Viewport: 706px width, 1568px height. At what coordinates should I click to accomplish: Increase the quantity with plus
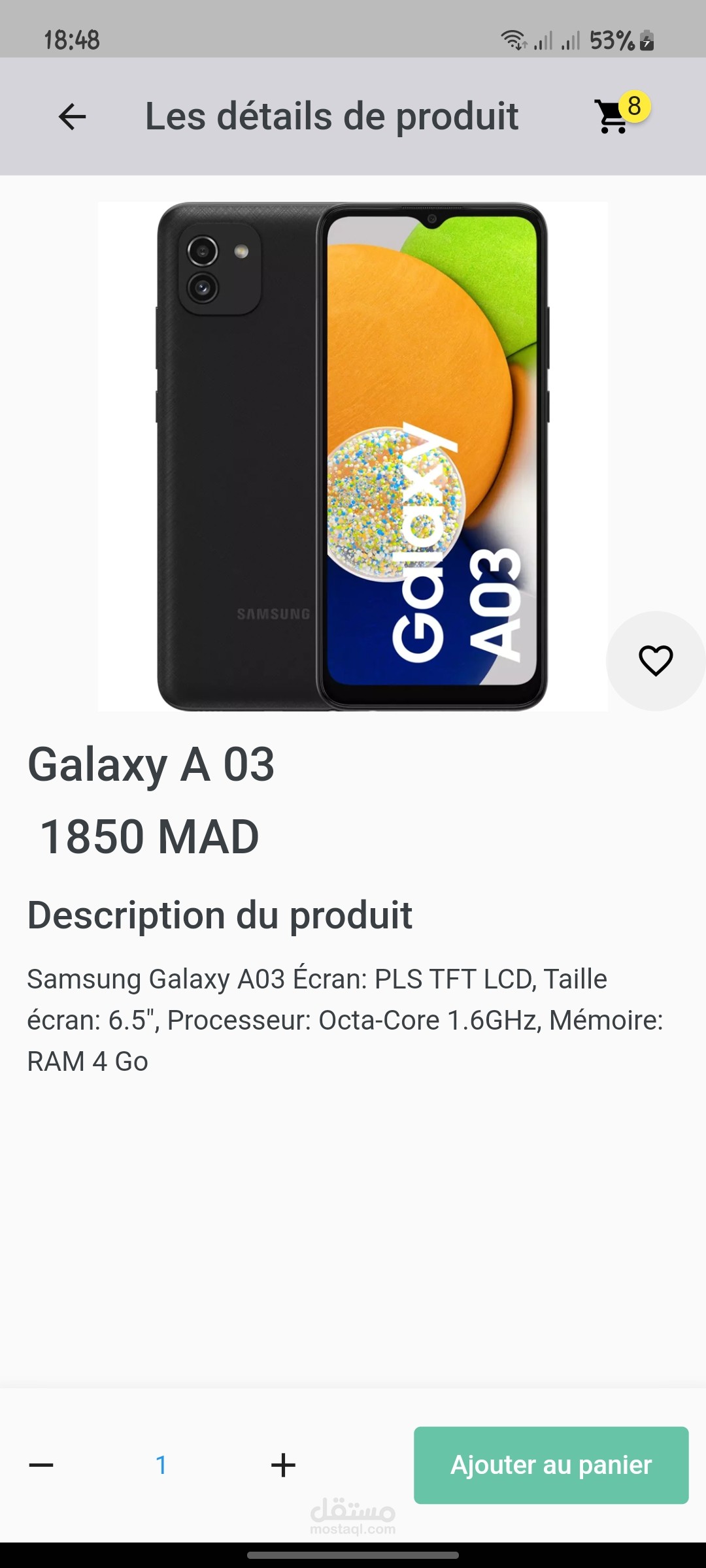pos(283,1465)
